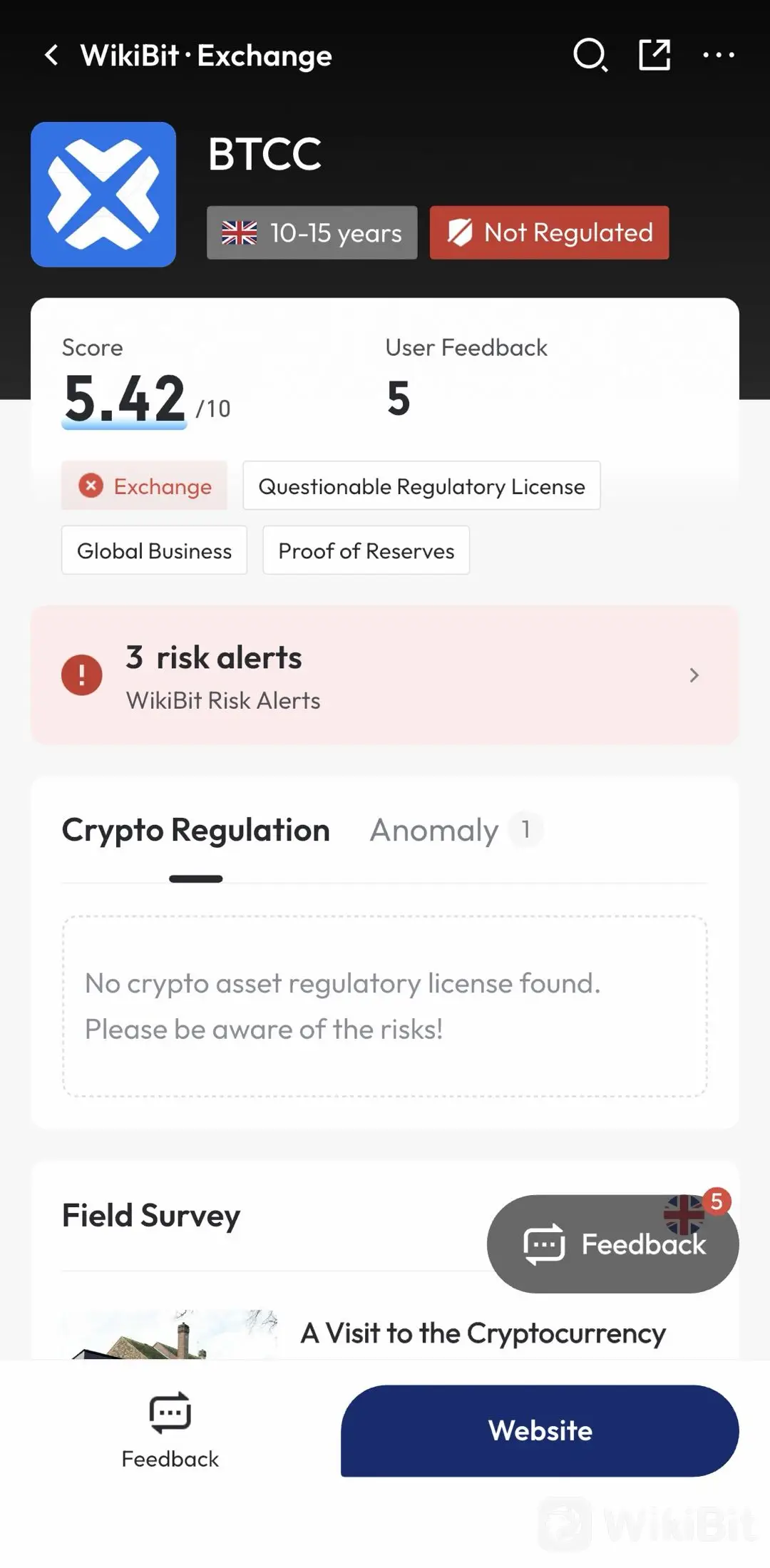Open the 3 risk alerts banner
This screenshot has width=770, height=1568.
click(x=385, y=675)
